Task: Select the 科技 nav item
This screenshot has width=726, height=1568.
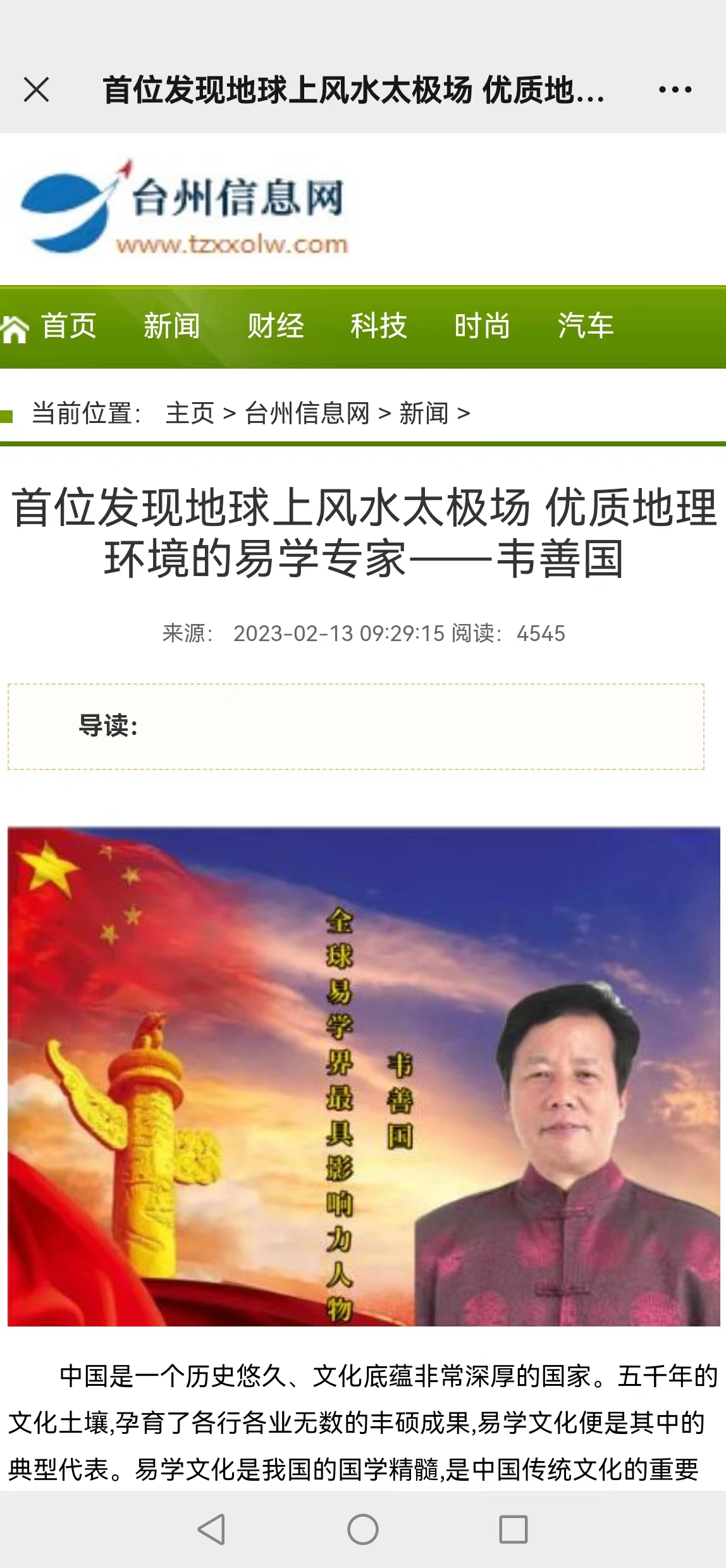Action: [x=378, y=326]
